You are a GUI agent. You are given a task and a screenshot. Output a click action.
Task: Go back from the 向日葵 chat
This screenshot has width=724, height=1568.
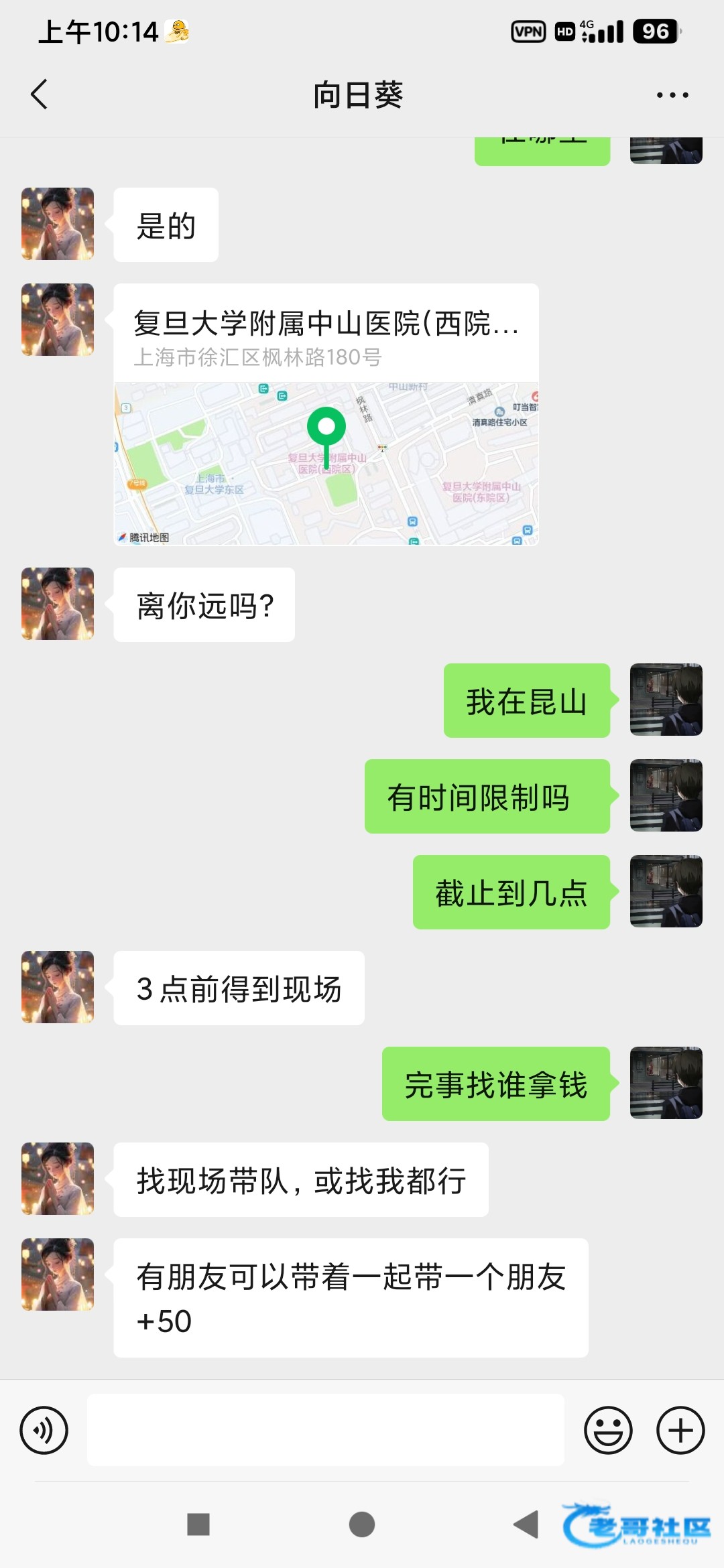(x=40, y=94)
